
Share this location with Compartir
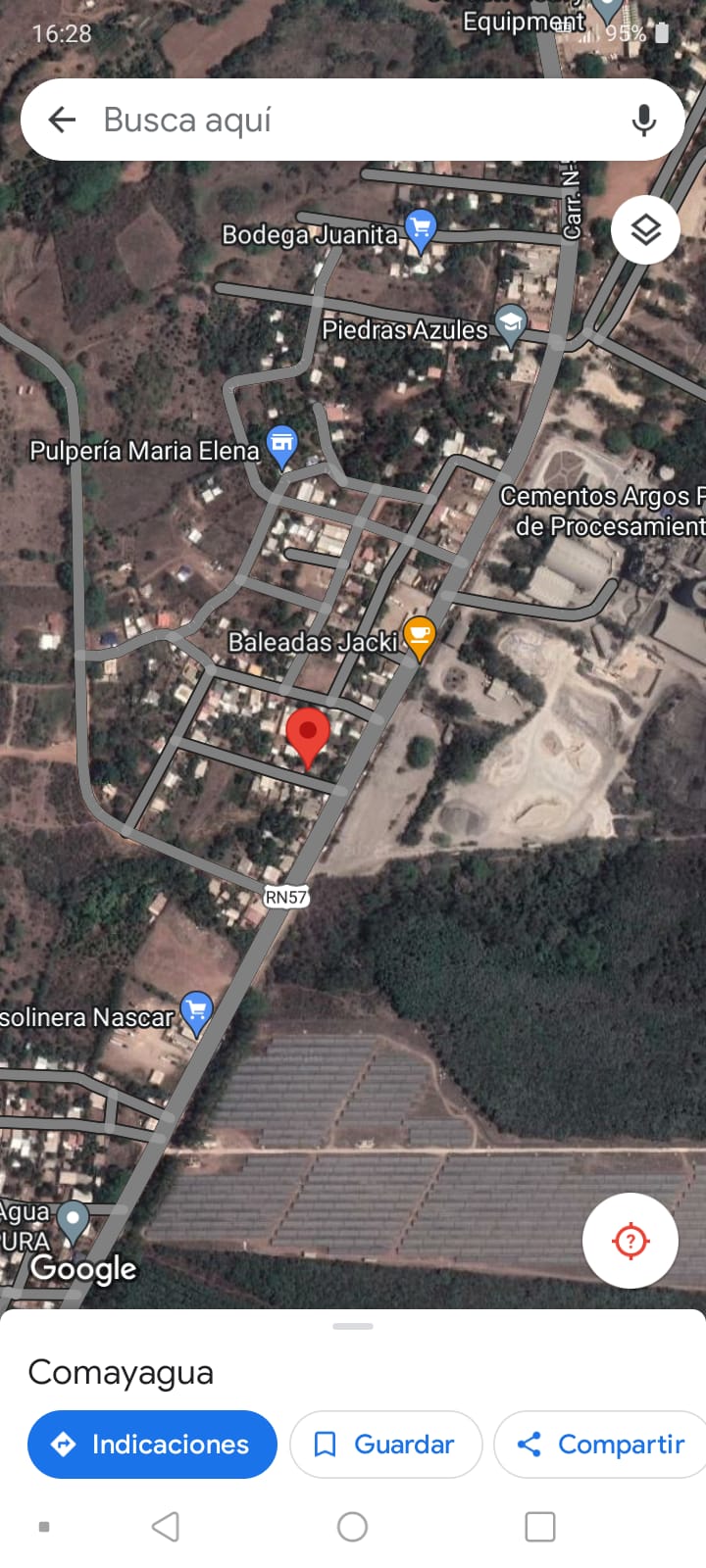pyautogui.click(x=600, y=1444)
